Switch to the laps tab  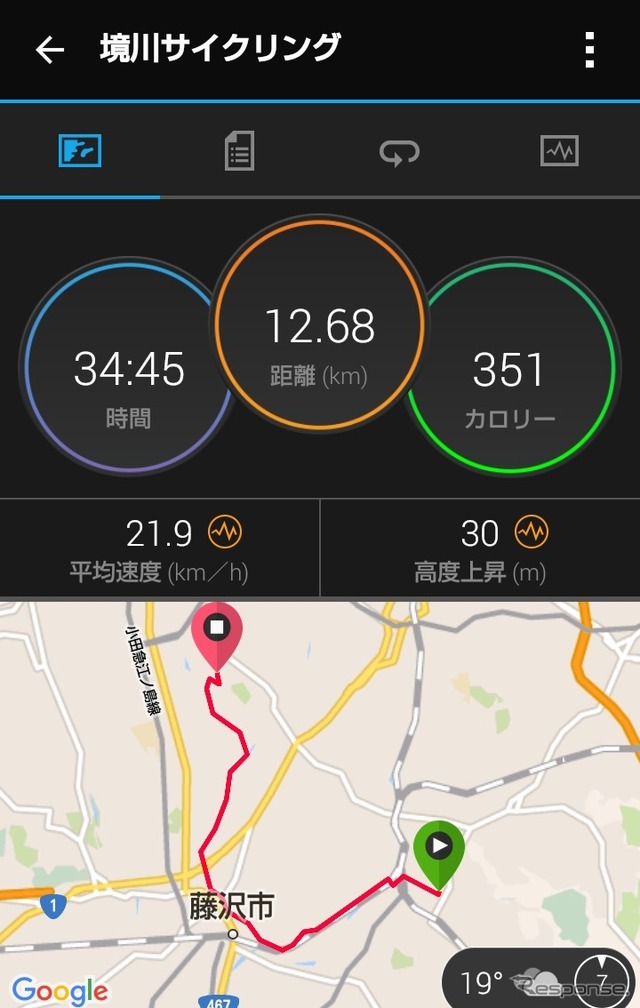399,152
